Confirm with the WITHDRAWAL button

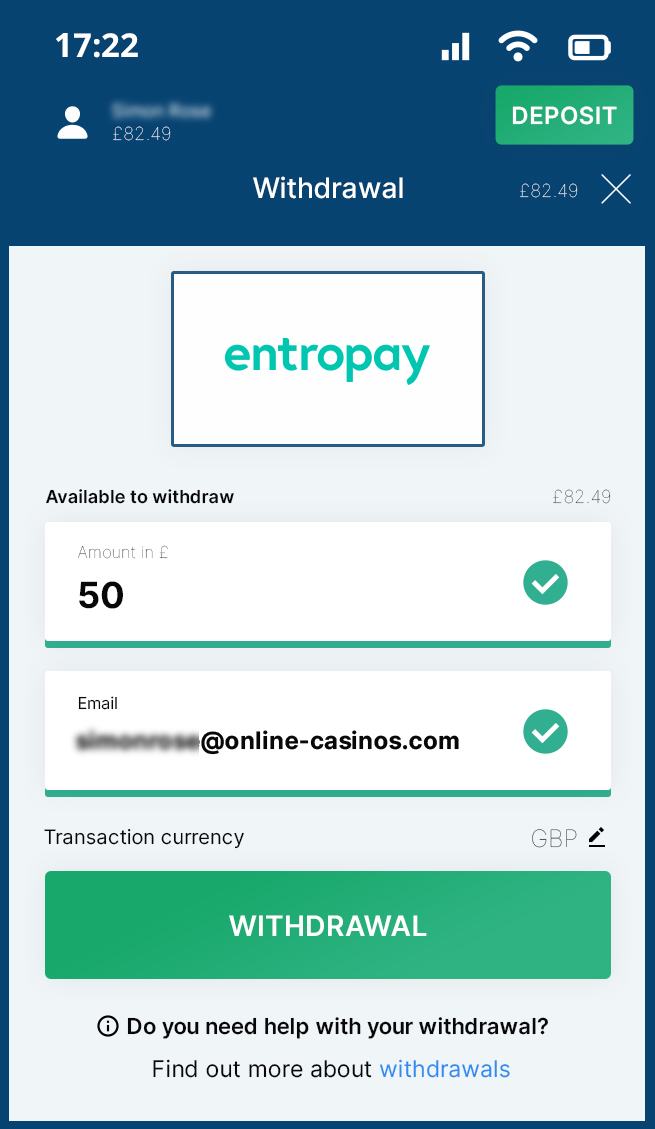point(328,925)
